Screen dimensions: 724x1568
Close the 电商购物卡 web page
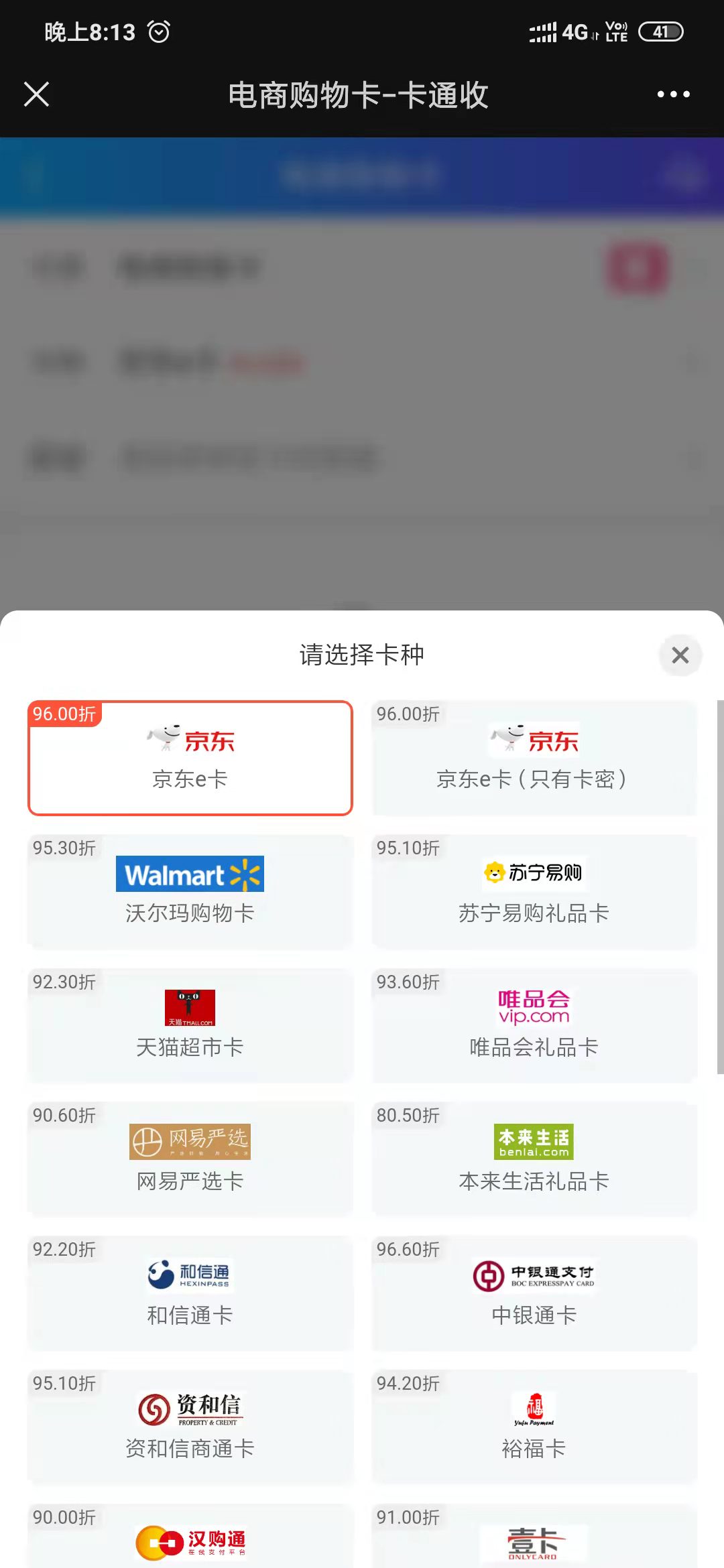pos(37,94)
